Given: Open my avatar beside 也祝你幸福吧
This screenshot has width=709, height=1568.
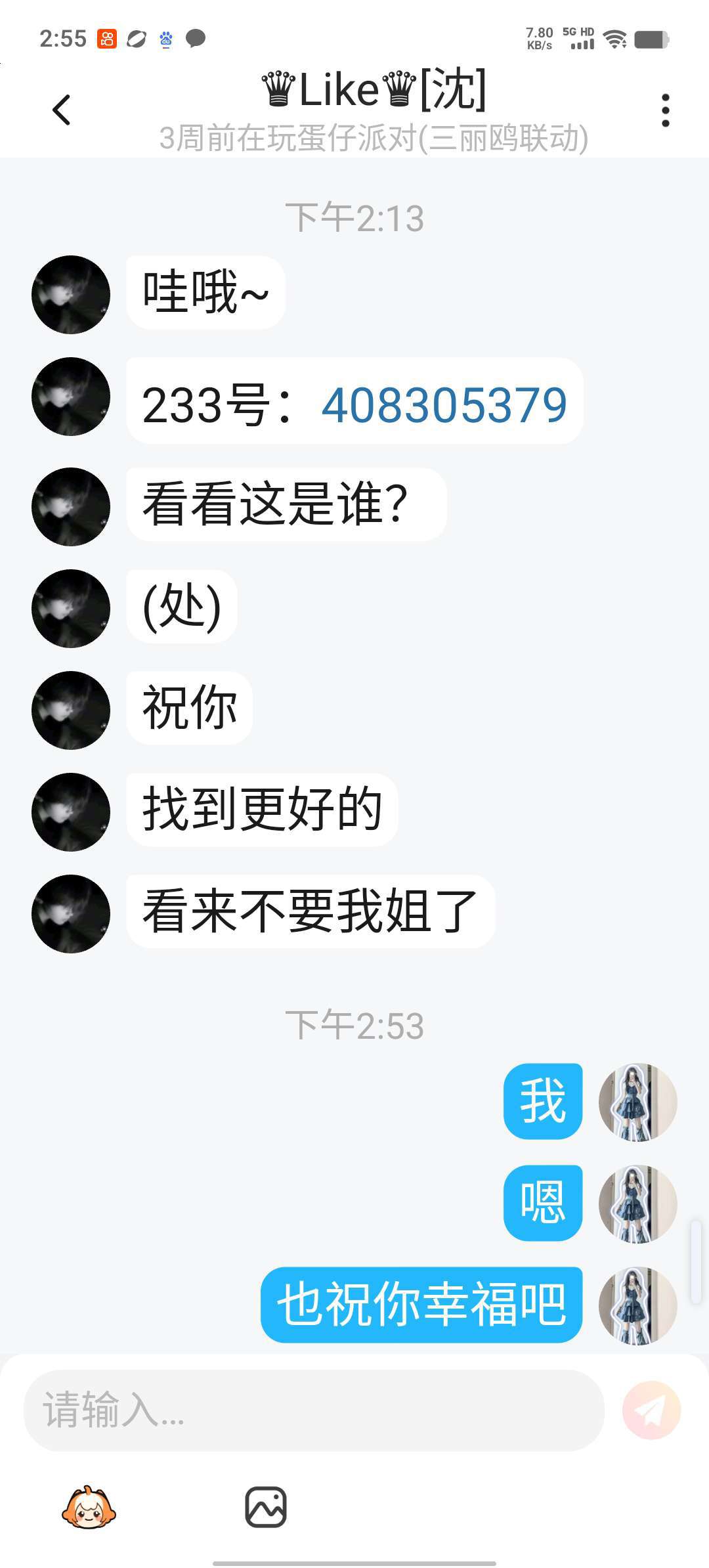Looking at the screenshot, I should coord(637,1305).
